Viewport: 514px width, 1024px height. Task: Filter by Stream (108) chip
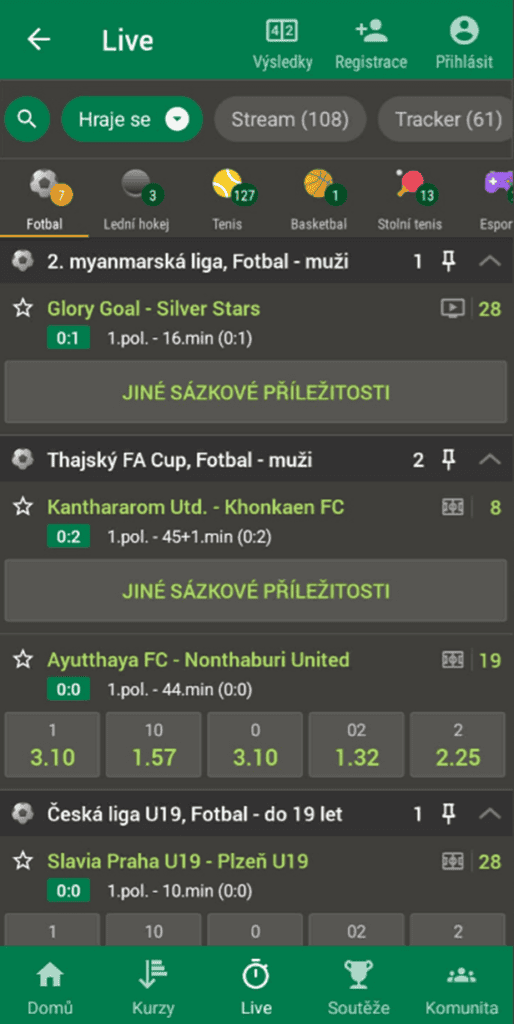[290, 120]
